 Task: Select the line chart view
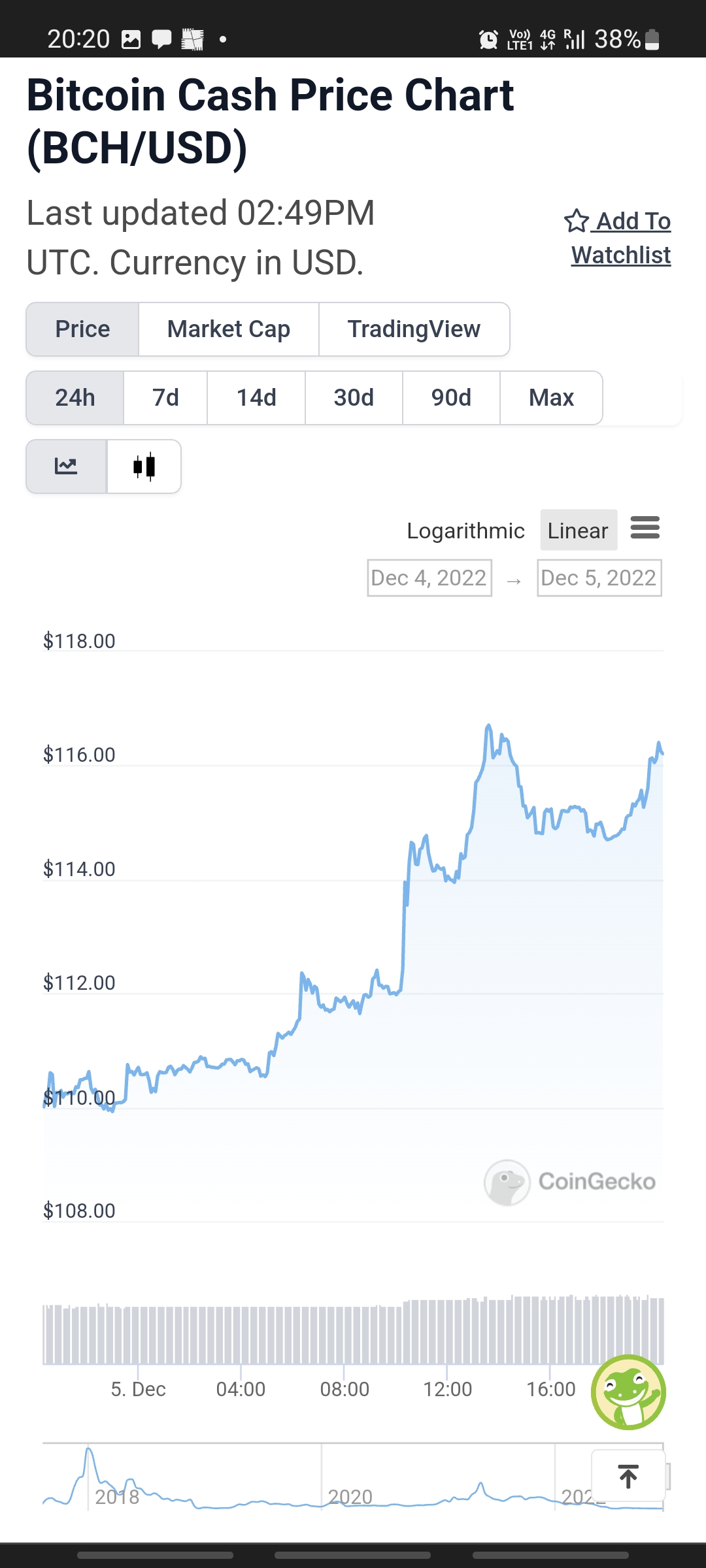(x=66, y=466)
